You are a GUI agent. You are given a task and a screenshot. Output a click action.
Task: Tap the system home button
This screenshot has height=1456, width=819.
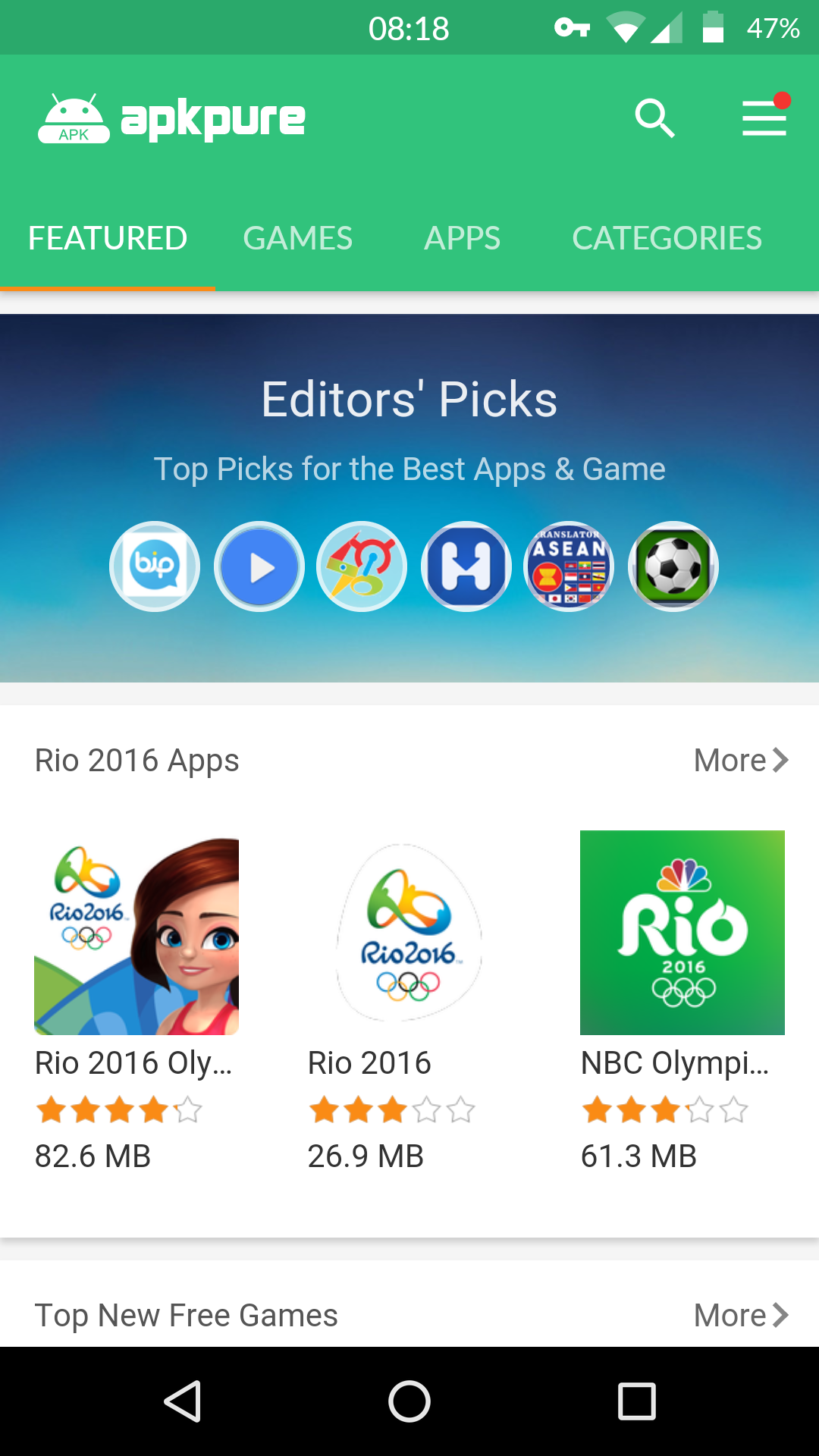pos(409,1401)
